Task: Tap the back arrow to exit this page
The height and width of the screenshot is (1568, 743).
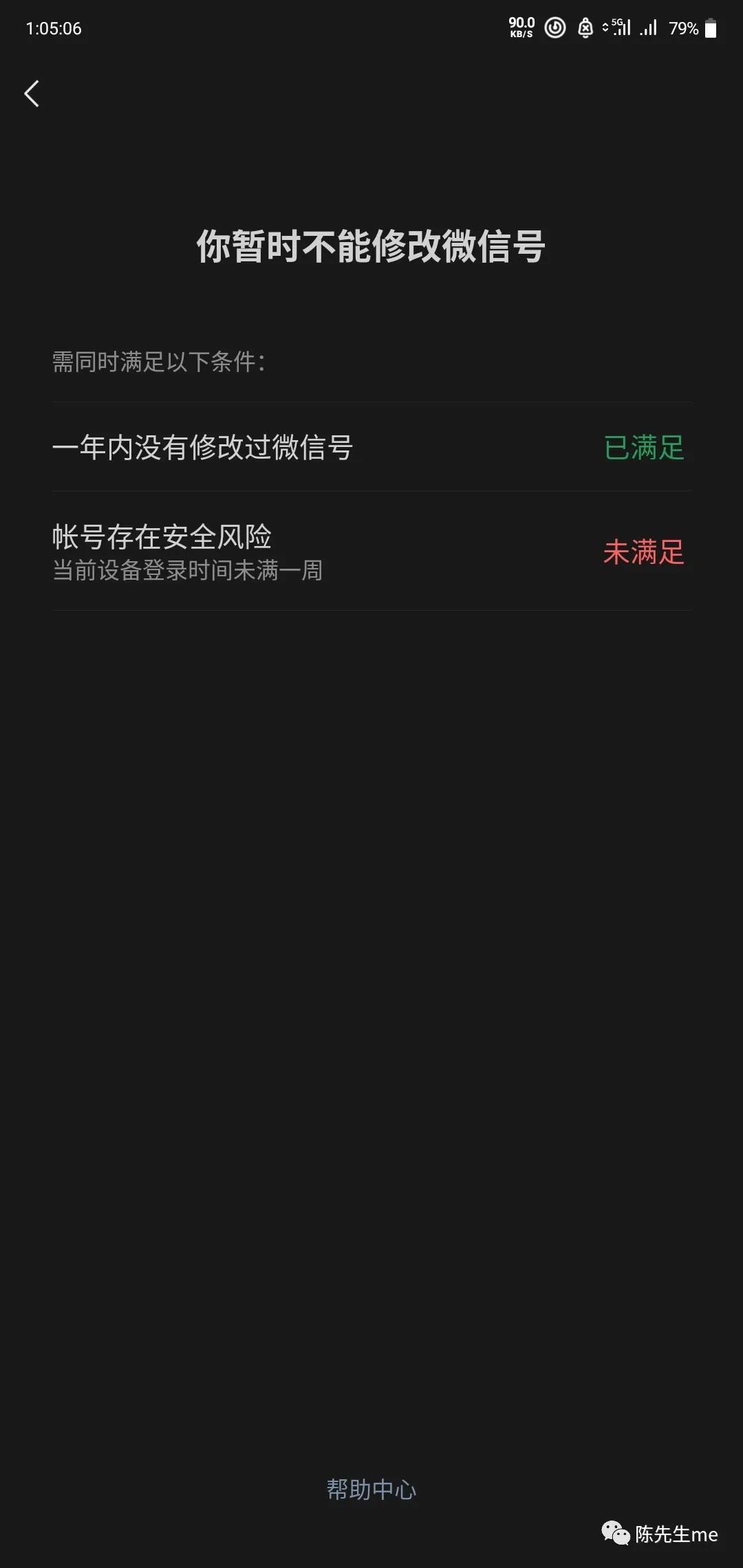Action: click(31, 94)
